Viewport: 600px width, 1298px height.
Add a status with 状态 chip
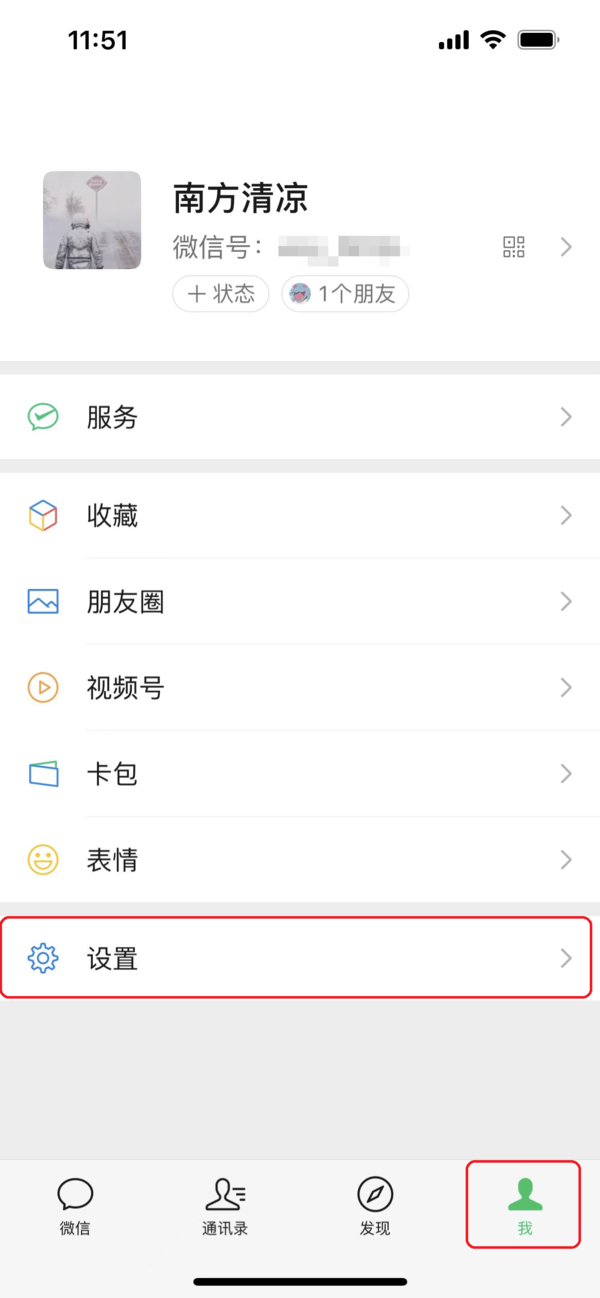221,294
